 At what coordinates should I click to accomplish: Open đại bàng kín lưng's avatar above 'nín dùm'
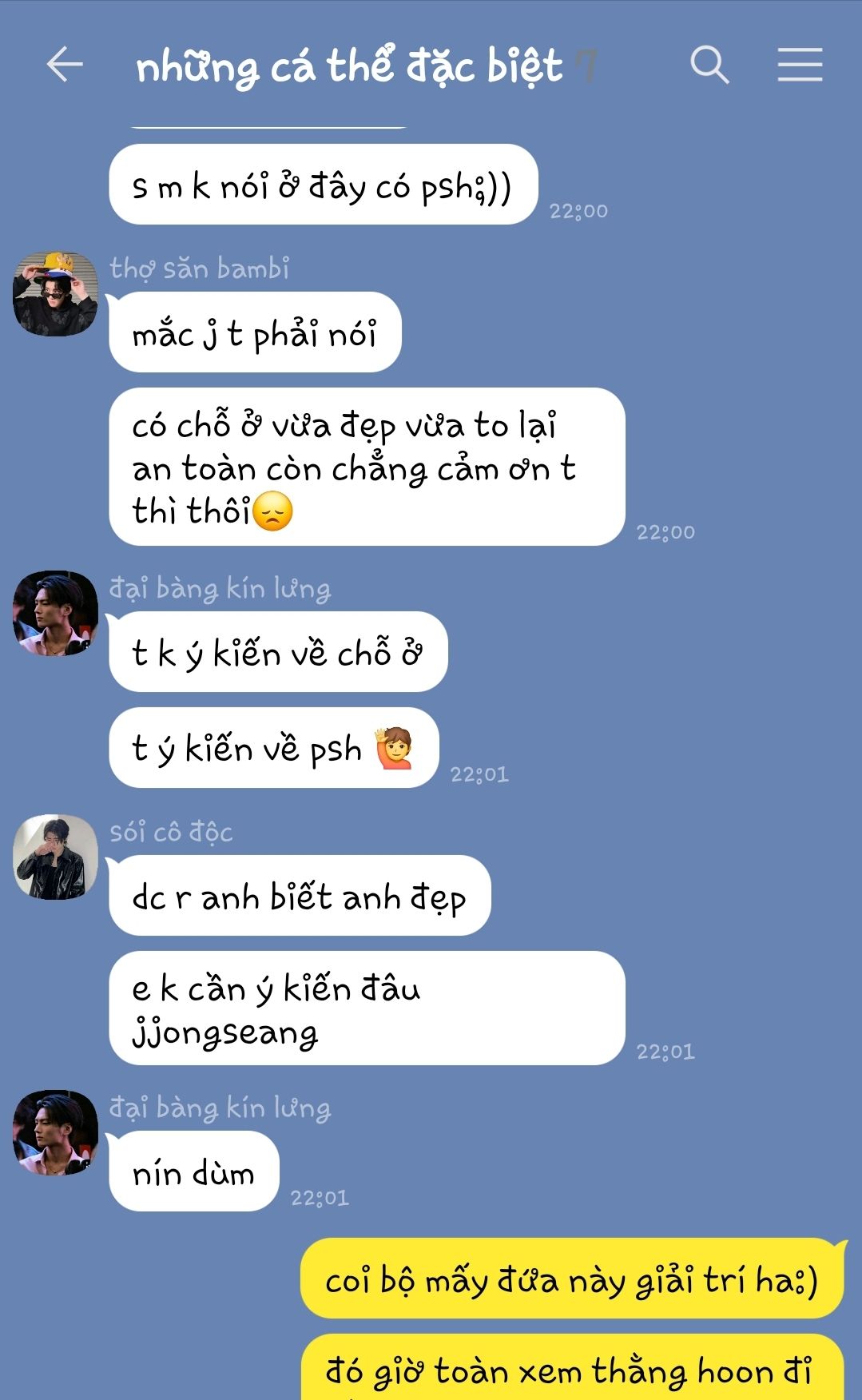(55, 1132)
